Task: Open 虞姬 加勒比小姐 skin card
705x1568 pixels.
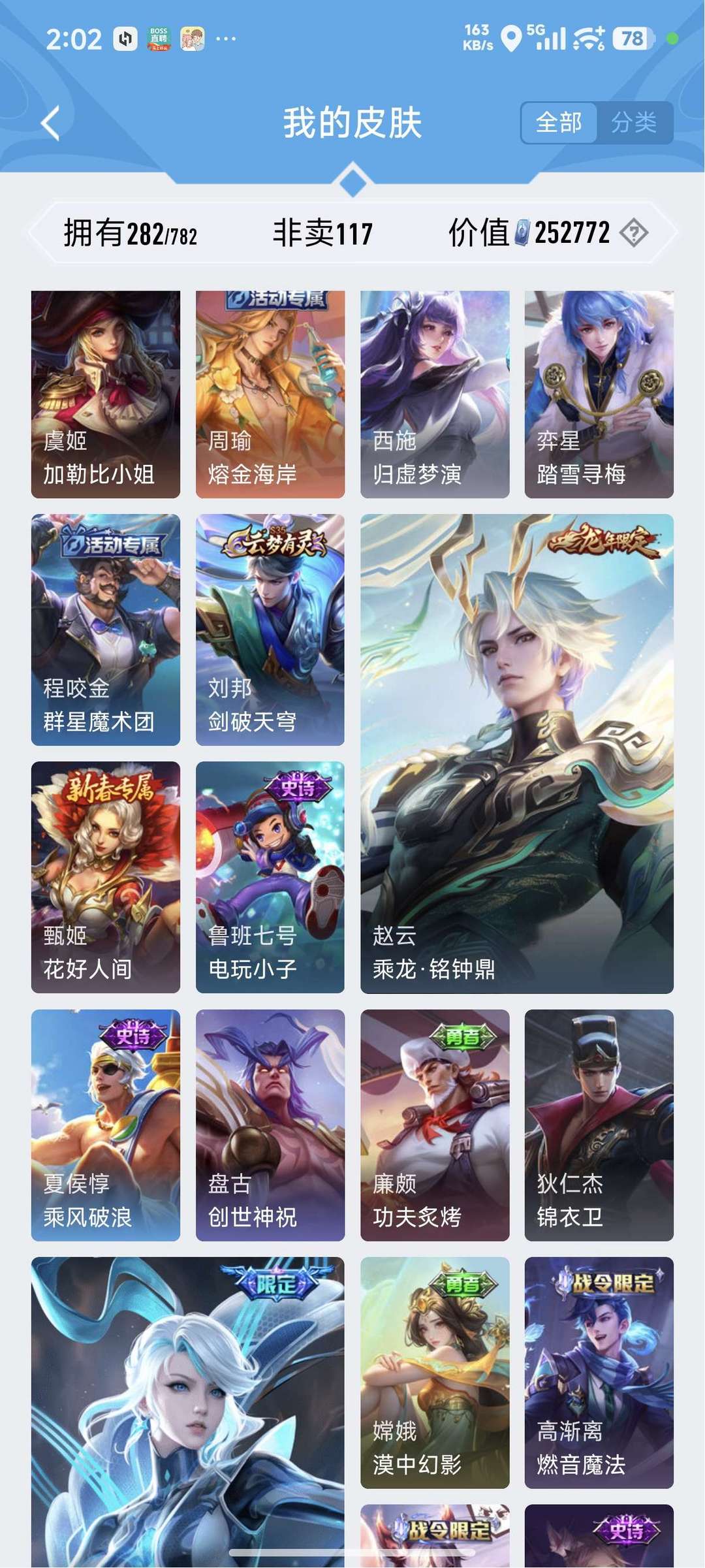Action: (106, 394)
